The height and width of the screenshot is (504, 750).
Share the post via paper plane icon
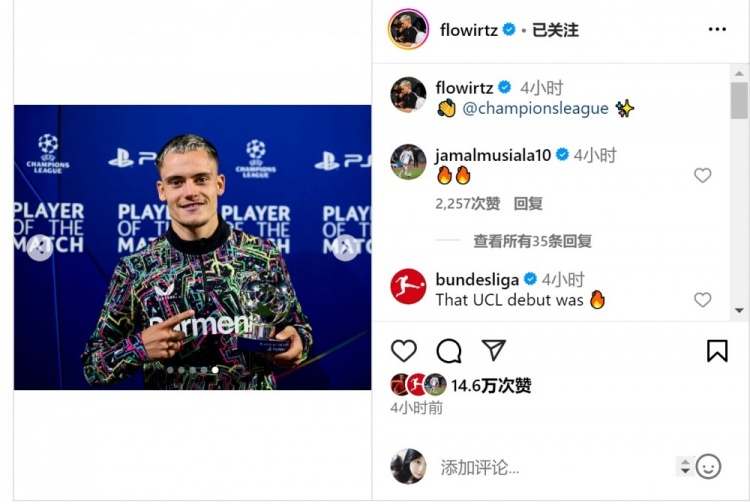(x=493, y=349)
